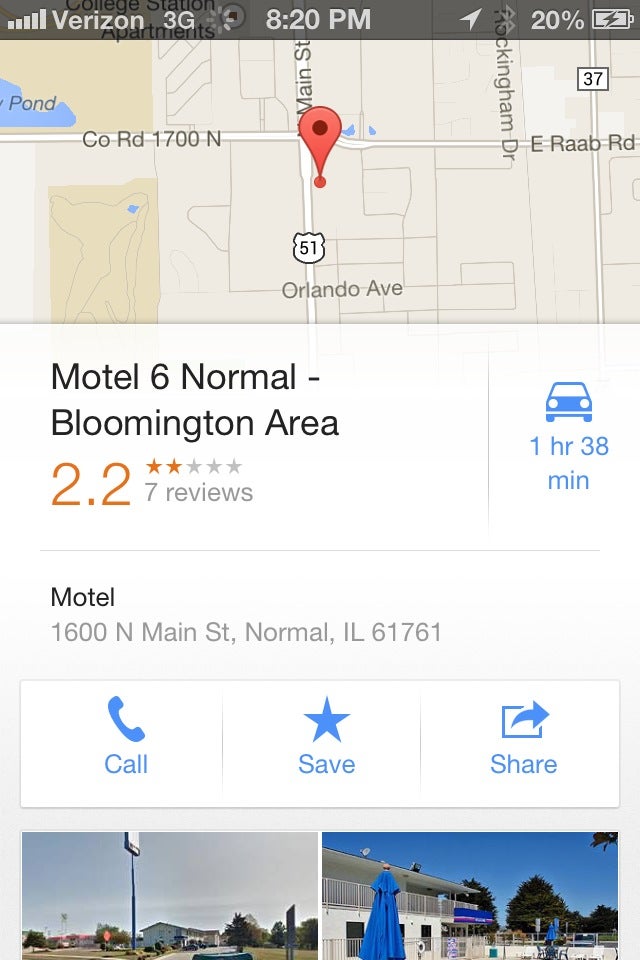Open the 1600 N Main St address

point(246,632)
